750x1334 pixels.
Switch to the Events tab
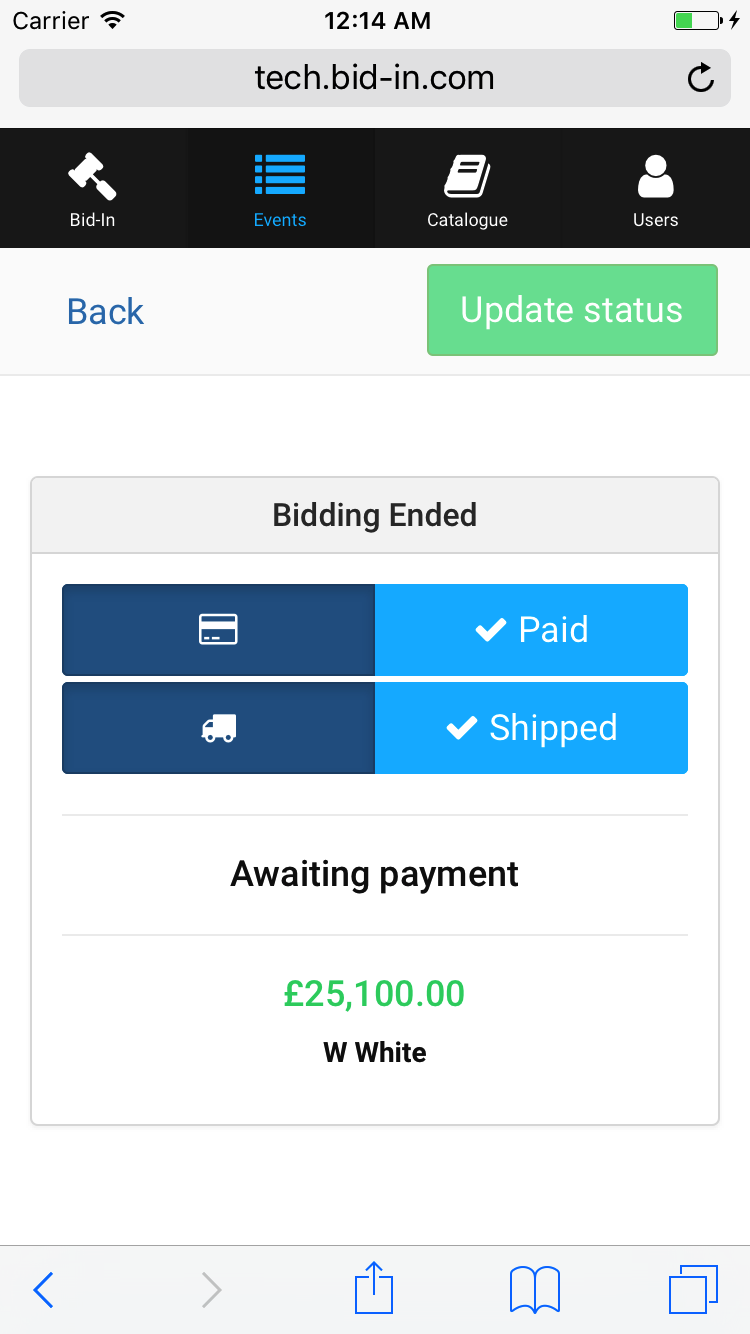(x=280, y=188)
